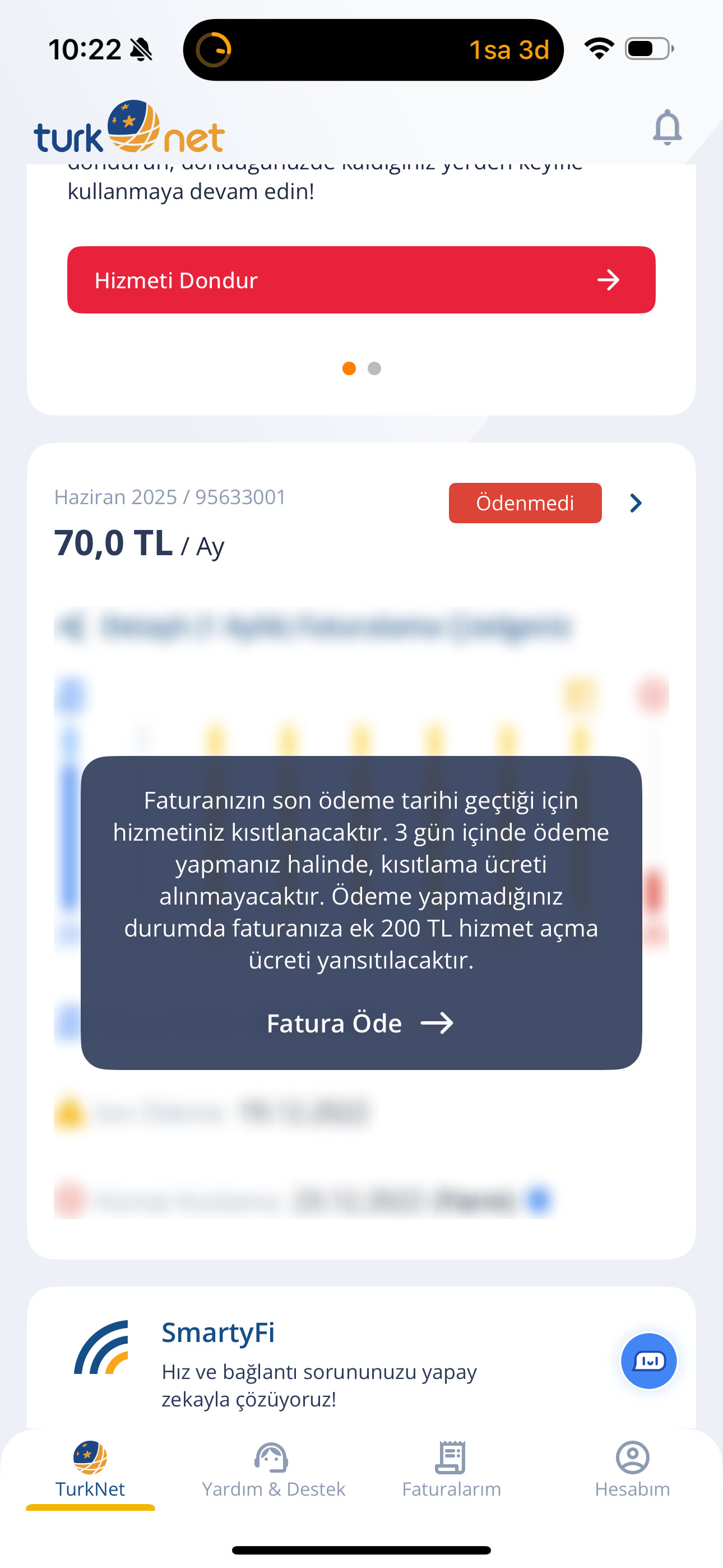Pay the bill via Fatura Öde
The image size is (723, 1568).
click(x=361, y=1023)
